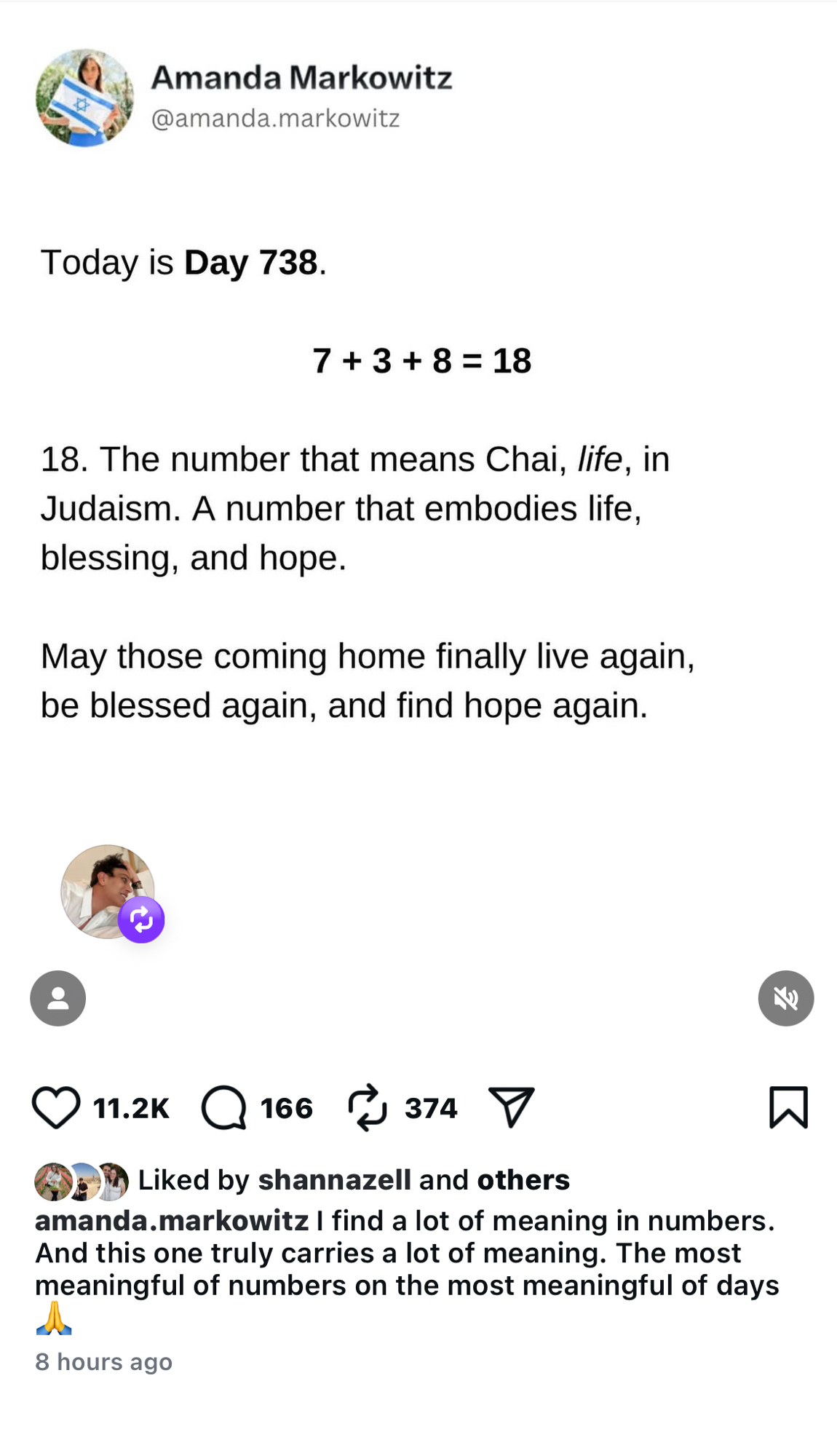Like the Day 738 post
837x1456 pixels.
click(x=56, y=1107)
